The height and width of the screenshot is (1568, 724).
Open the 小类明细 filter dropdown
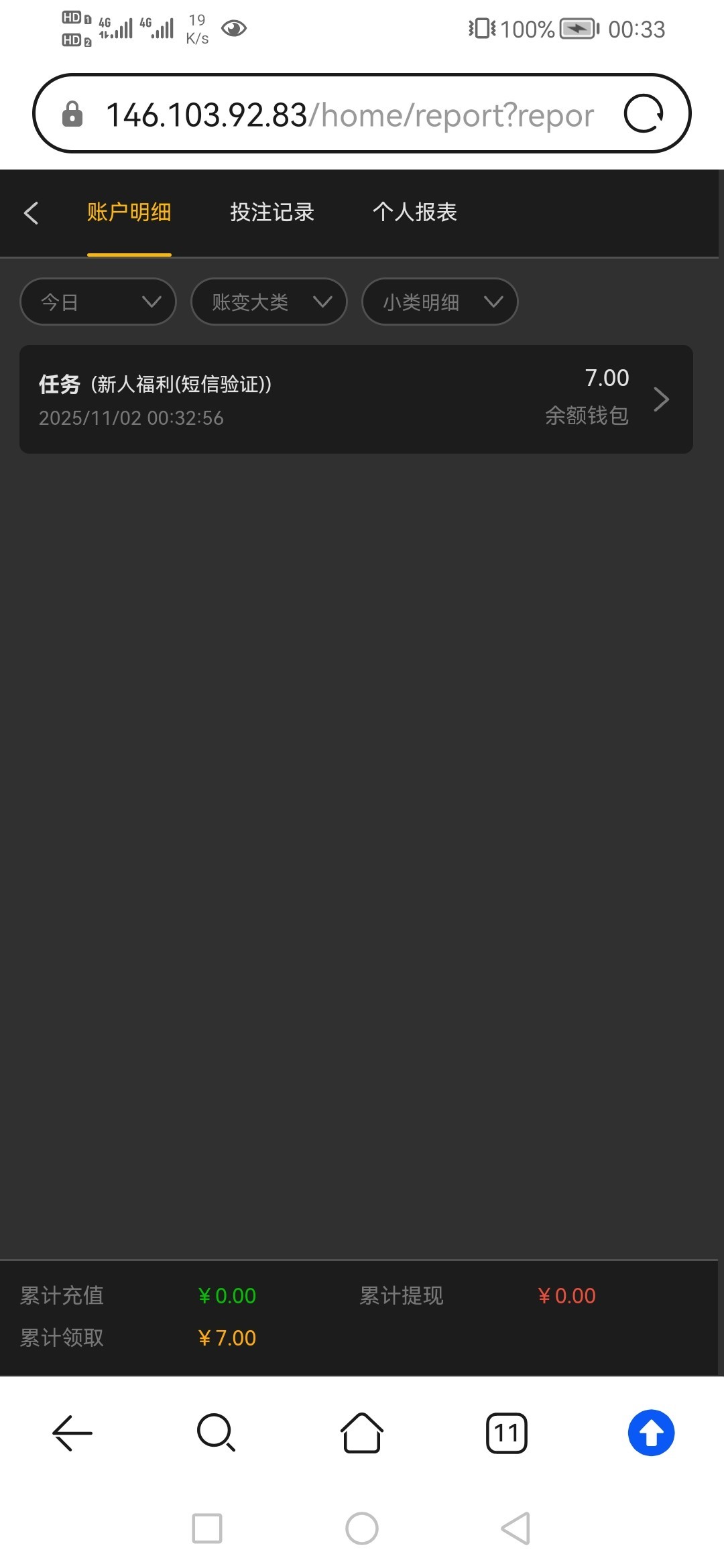[440, 302]
